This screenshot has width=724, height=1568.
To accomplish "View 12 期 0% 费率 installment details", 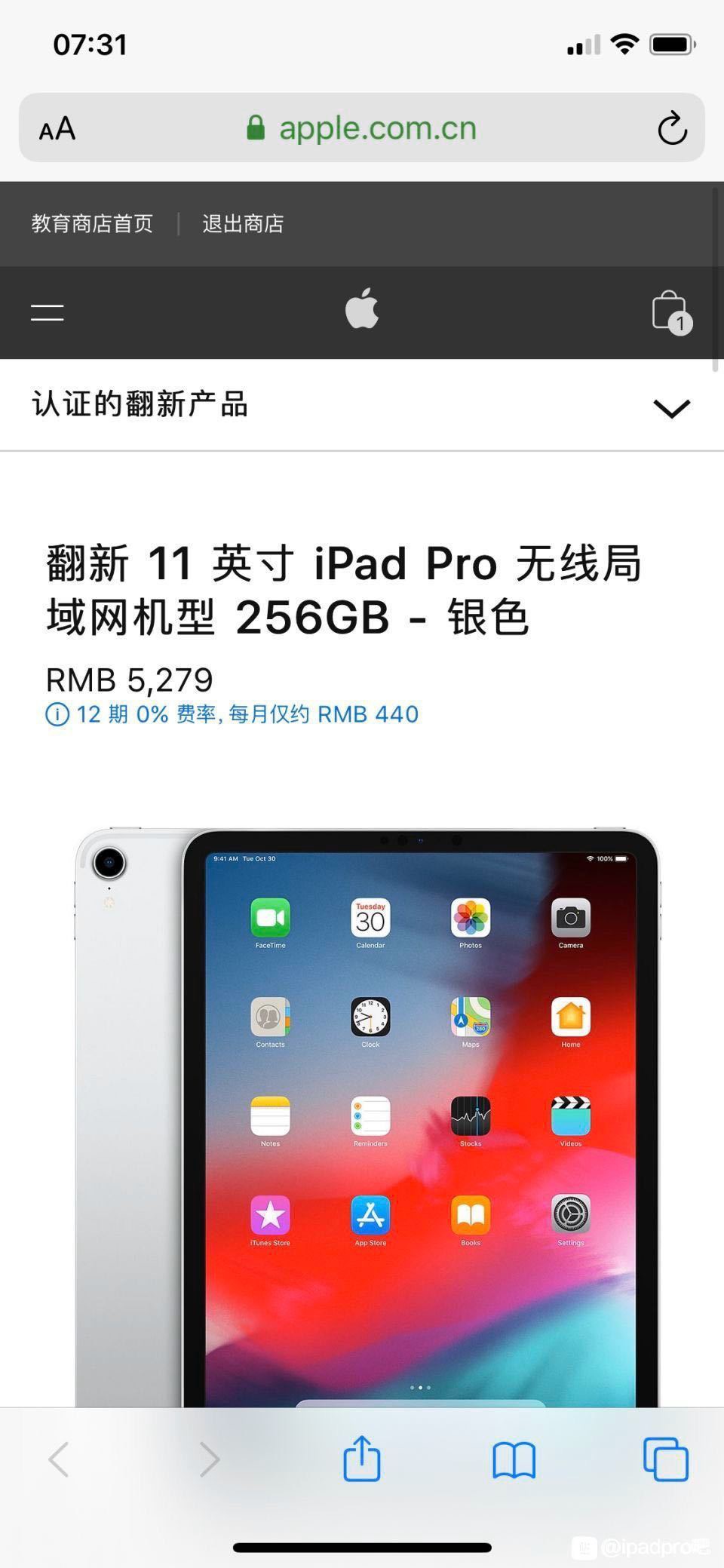I will point(232,714).
